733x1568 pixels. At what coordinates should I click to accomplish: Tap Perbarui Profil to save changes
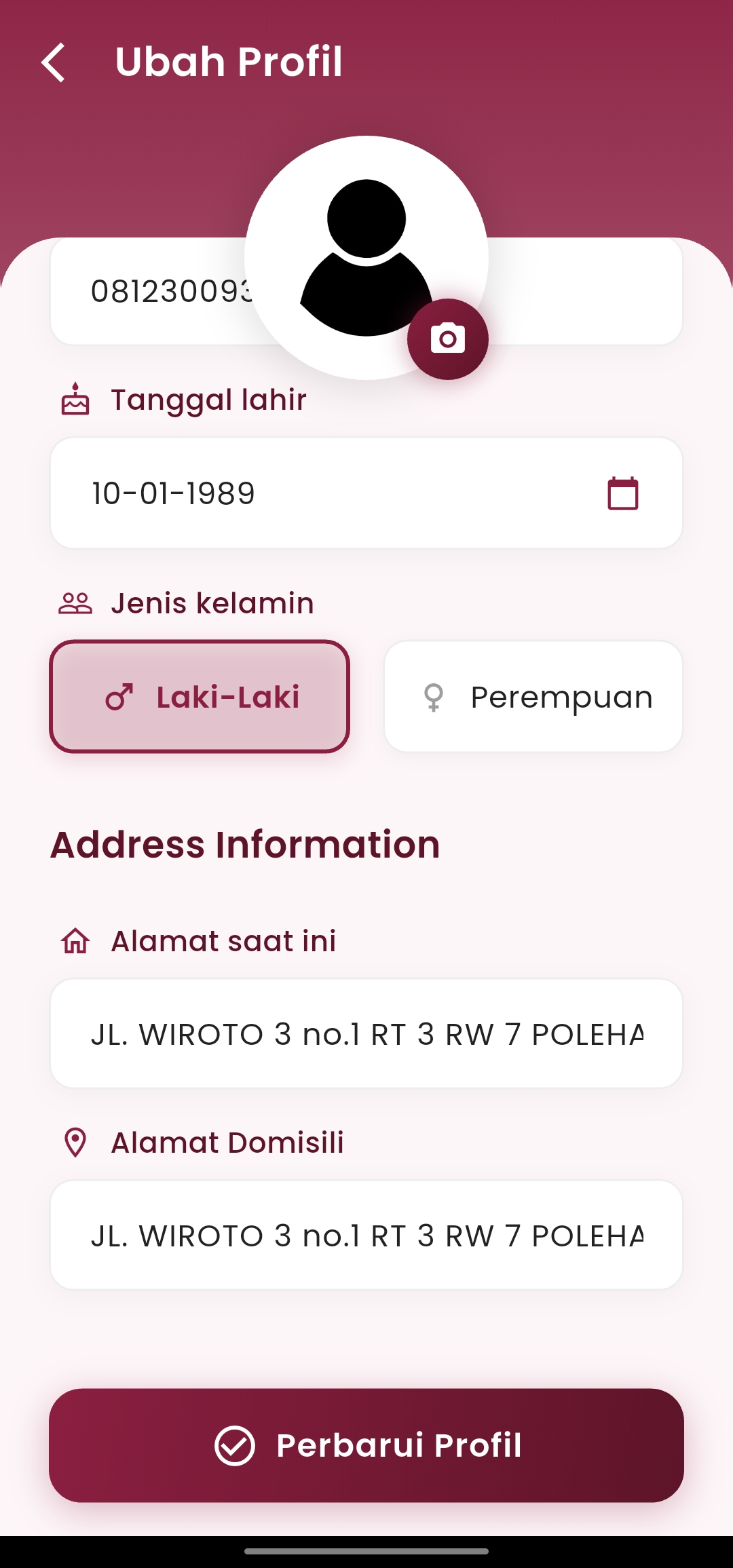coord(366,1445)
